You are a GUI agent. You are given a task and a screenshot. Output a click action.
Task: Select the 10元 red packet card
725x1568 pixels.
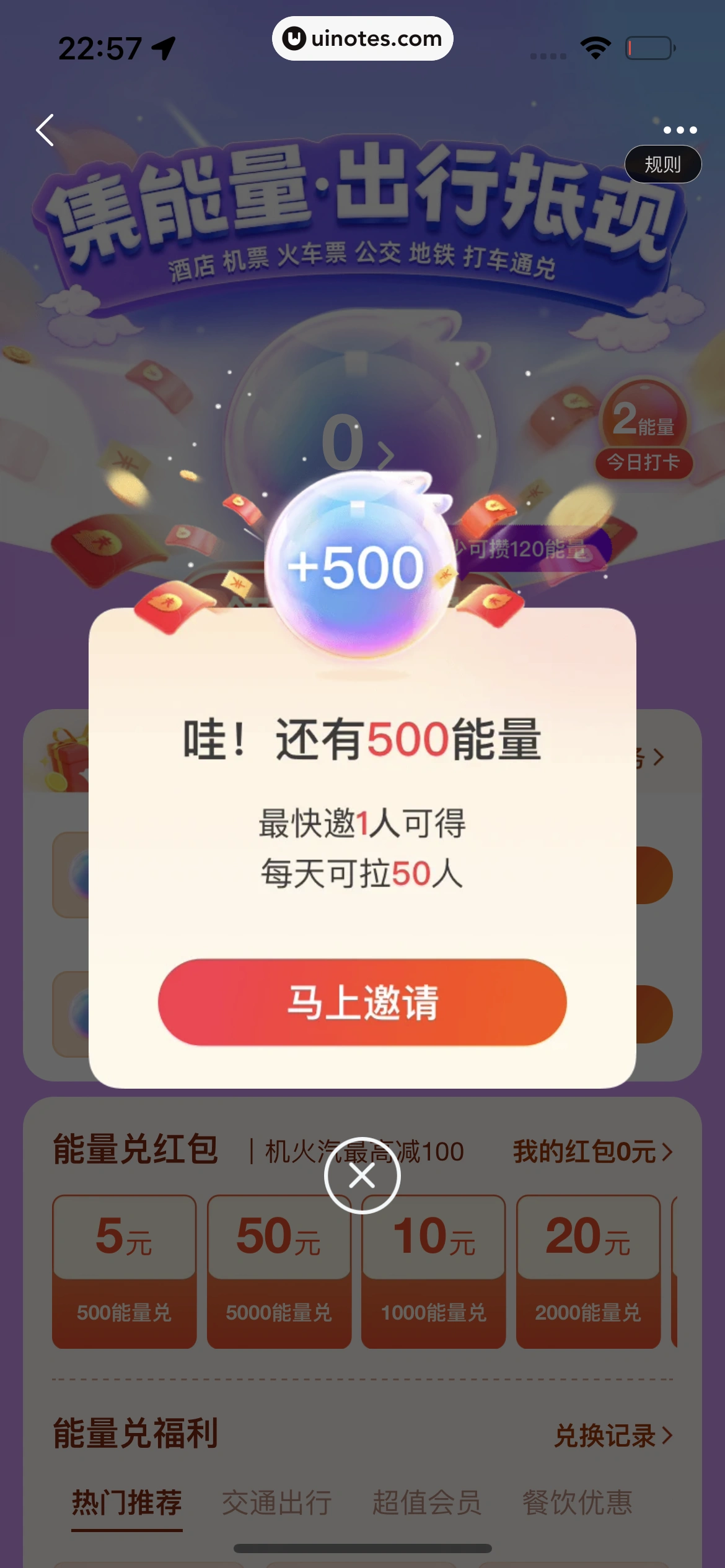(434, 1271)
